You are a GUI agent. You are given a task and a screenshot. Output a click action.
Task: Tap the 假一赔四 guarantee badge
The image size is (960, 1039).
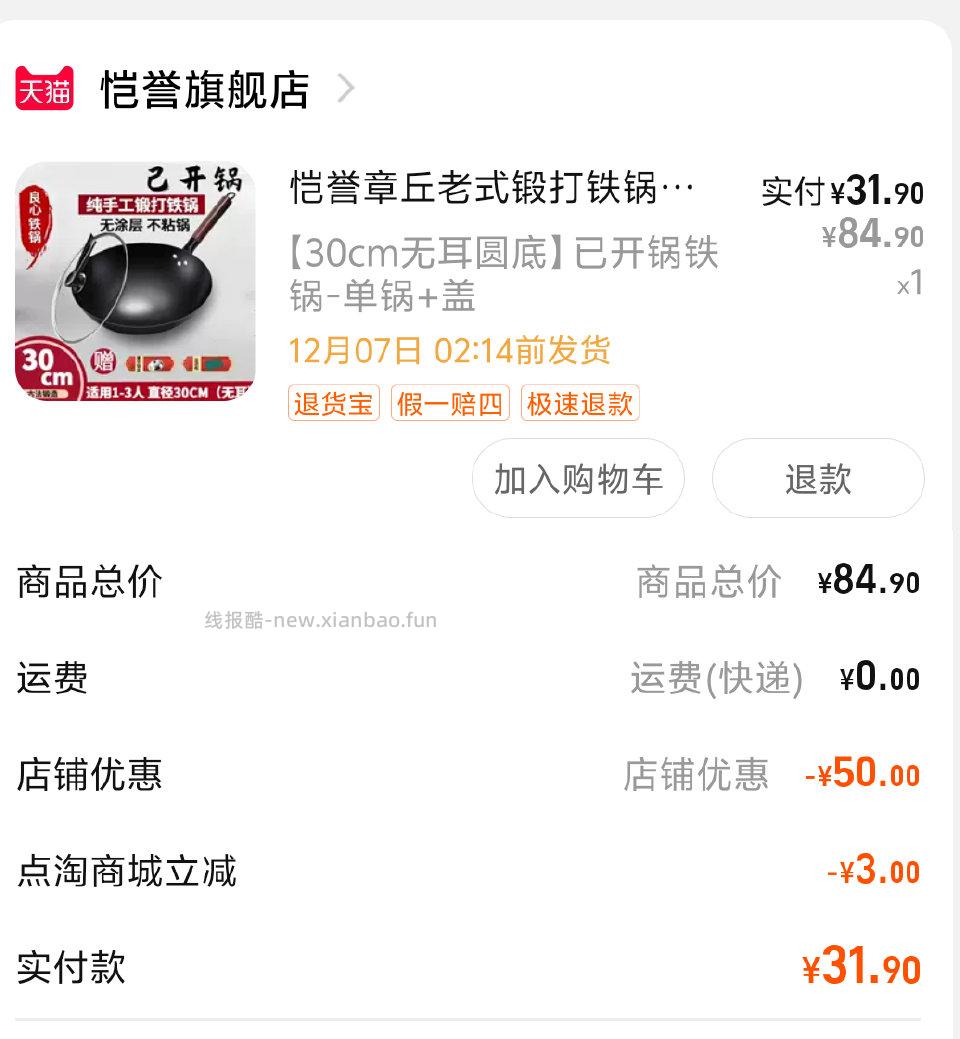coord(450,402)
